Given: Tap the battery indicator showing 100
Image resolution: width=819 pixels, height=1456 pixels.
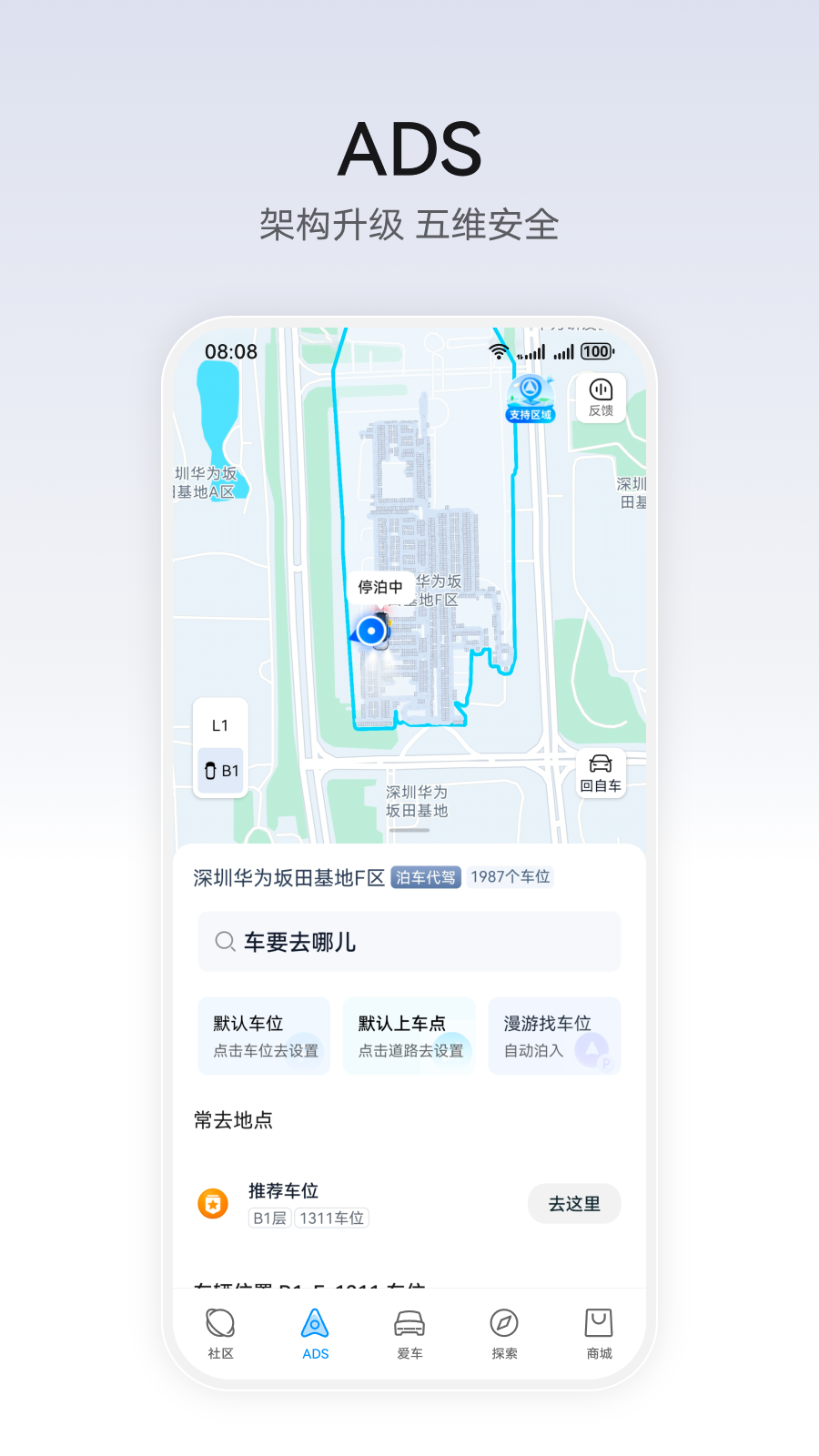Looking at the screenshot, I should (x=596, y=351).
